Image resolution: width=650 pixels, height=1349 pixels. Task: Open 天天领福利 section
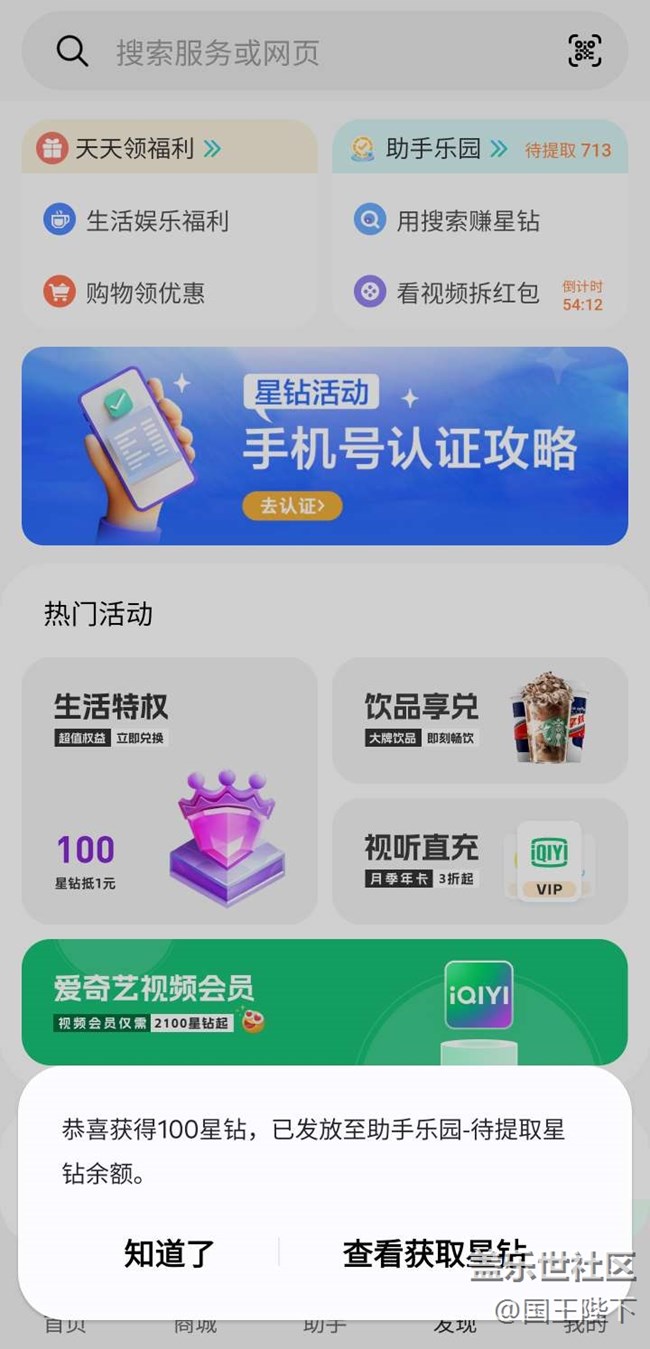click(135, 150)
